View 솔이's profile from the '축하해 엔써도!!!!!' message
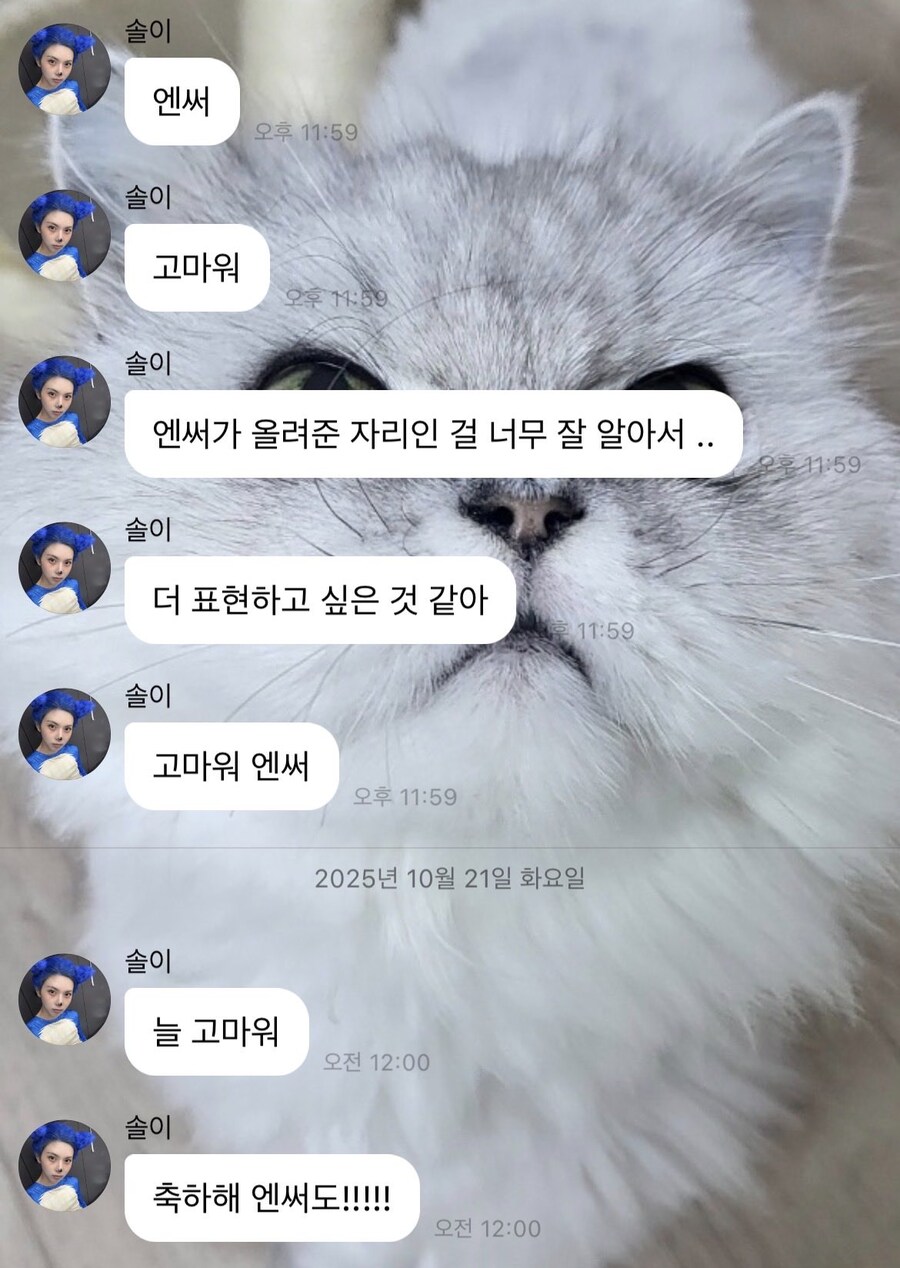900x1268 pixels. [x=64, y=1165]
